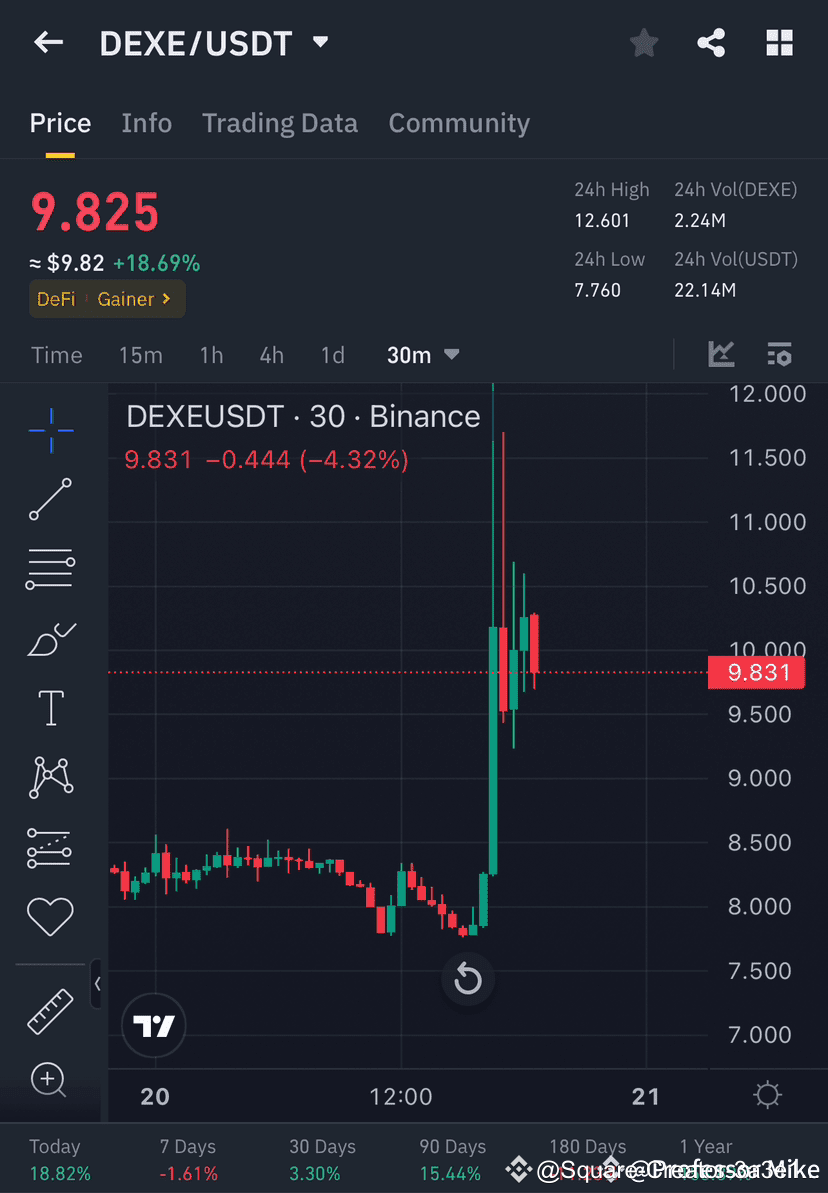This screenshot has width=828, height=1193.
Task: Click the TradingView logo on chart
Action: tap(153, 1025)
